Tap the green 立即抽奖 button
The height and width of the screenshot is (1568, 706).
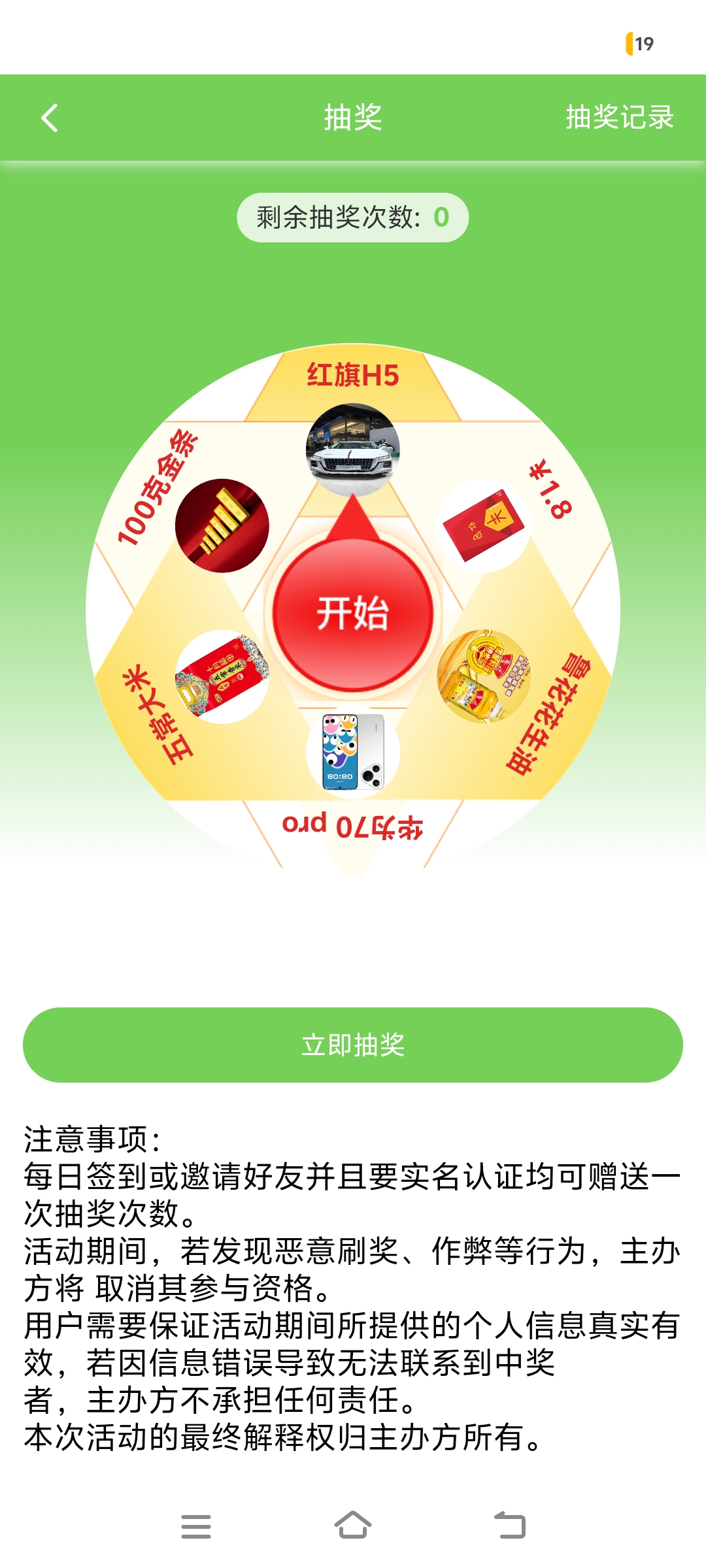[353, 1045]
